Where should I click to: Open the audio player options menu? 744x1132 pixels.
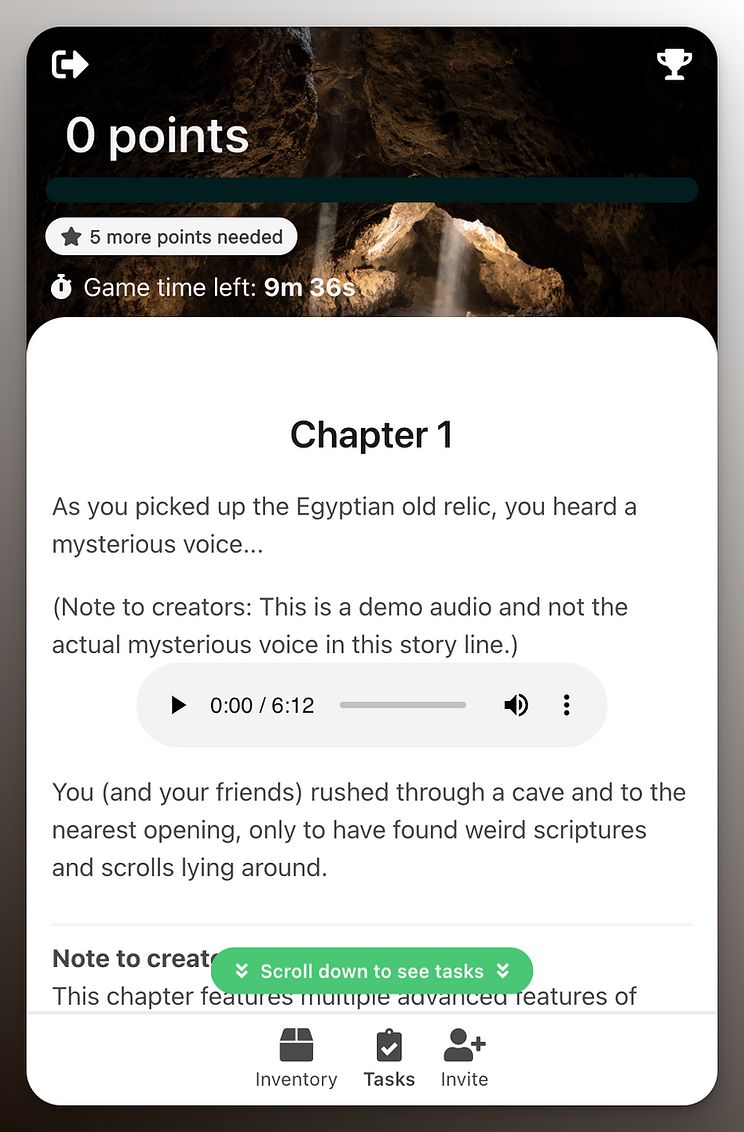[x=566, y=705]
